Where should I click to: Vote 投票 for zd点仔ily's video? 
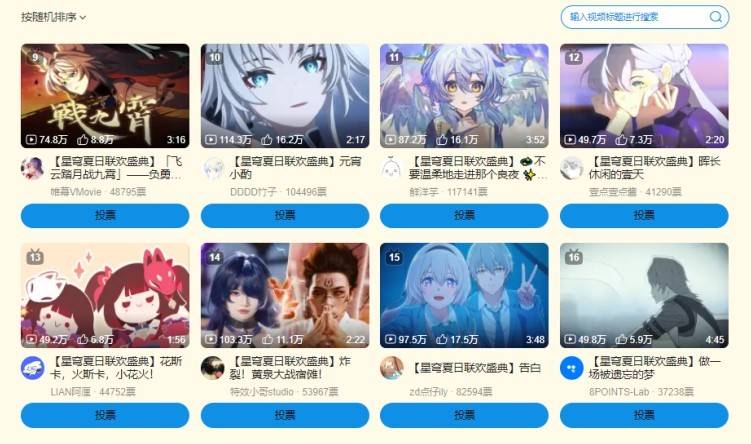(464, 415)
